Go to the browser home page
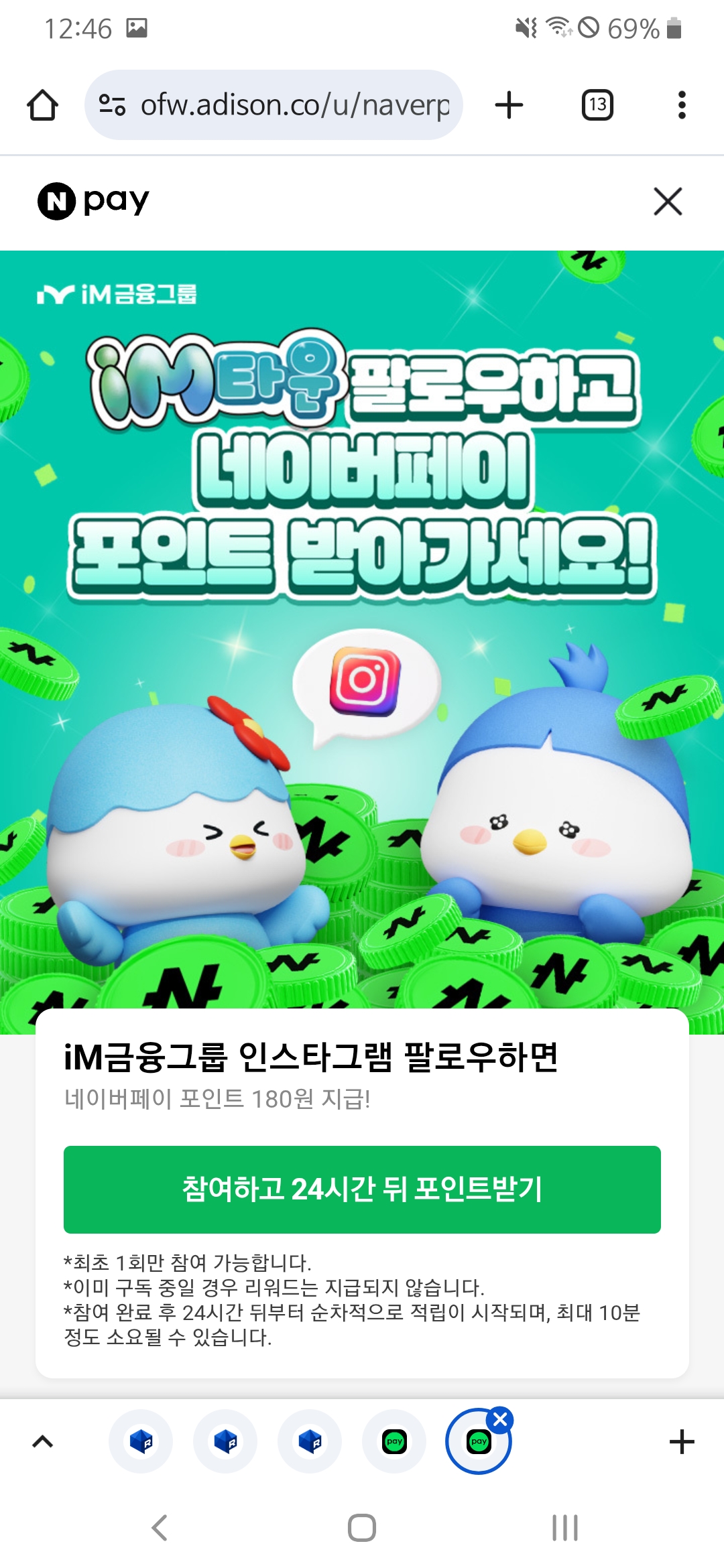Viewport: 724px width, 1568px height. click(42, 105)
